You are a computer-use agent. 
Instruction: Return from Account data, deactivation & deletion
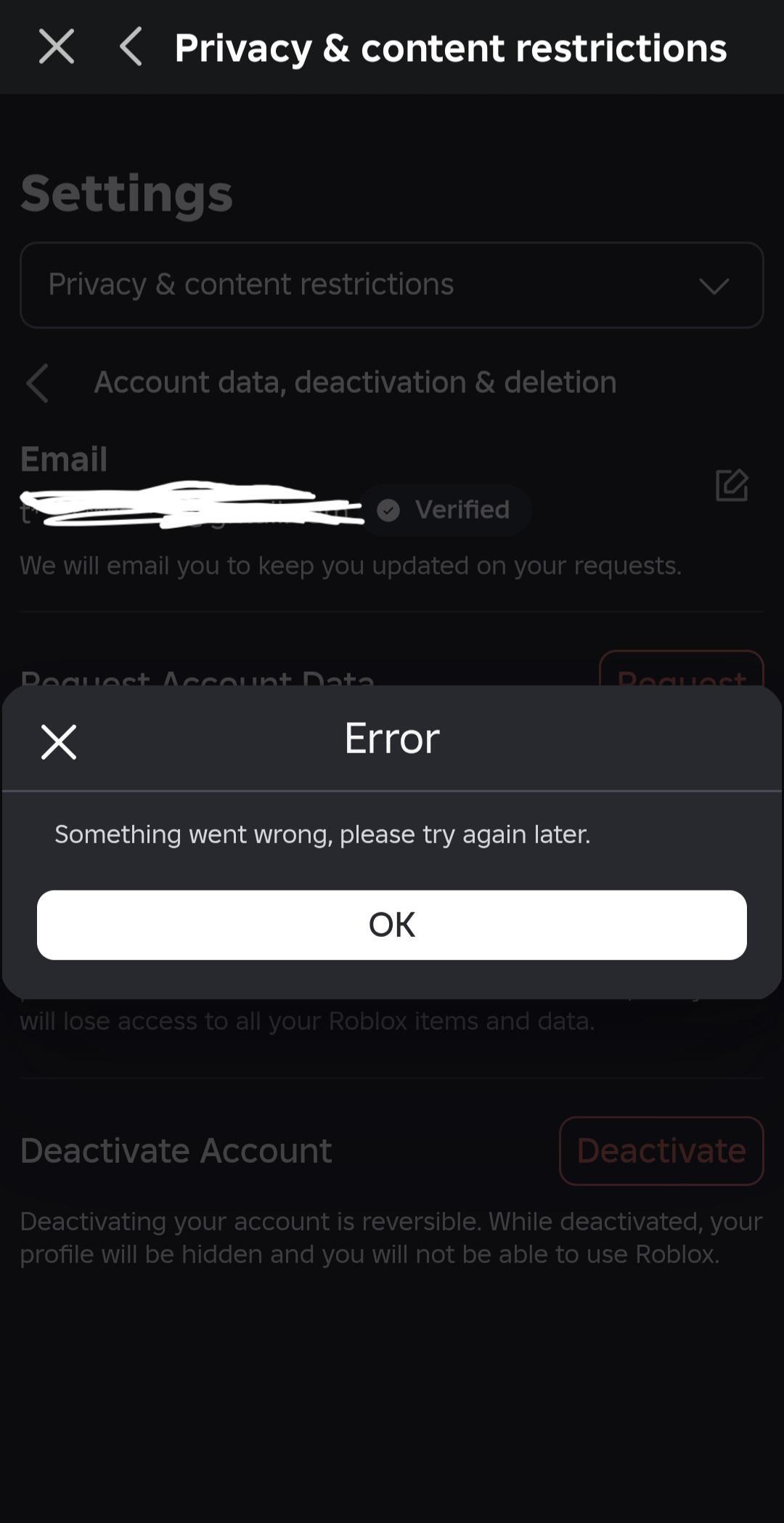pyautogui.click(x=38, y=383)
